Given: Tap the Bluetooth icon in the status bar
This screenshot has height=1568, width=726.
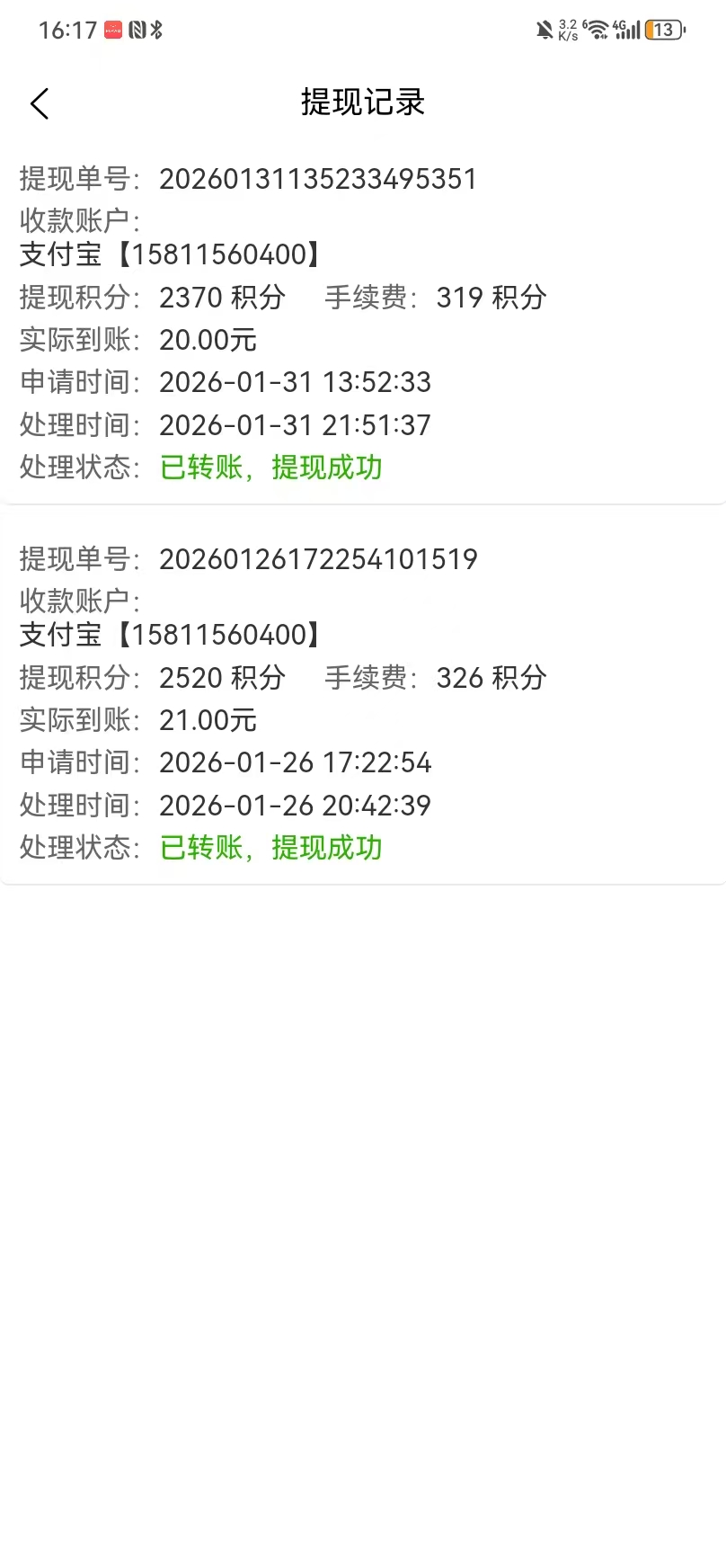Looking at the screenshot, I should coord(153,30).
